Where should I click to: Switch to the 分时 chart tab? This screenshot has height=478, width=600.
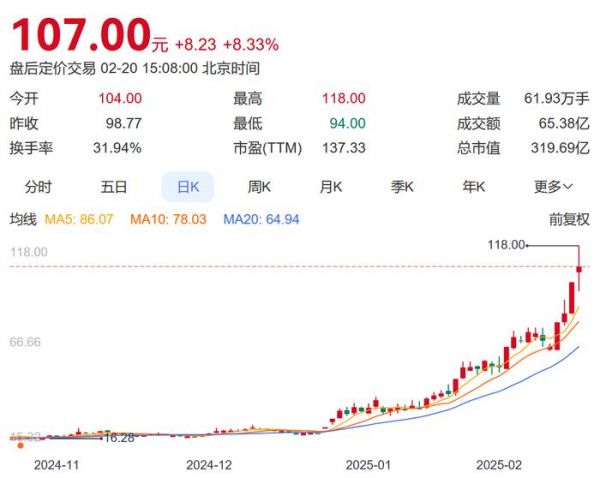click(38, 186)
